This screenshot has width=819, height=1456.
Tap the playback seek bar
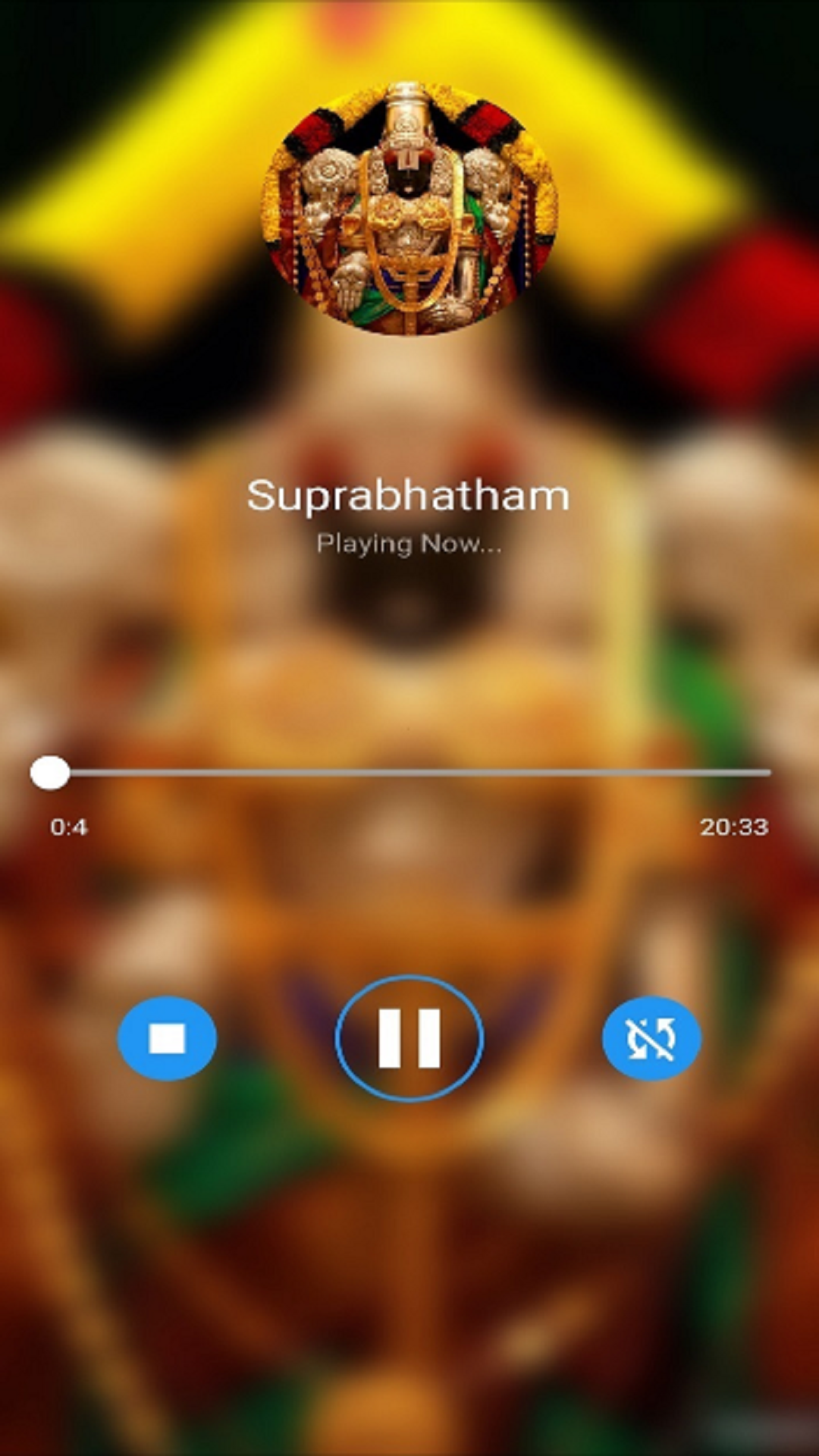click(409, 773)
